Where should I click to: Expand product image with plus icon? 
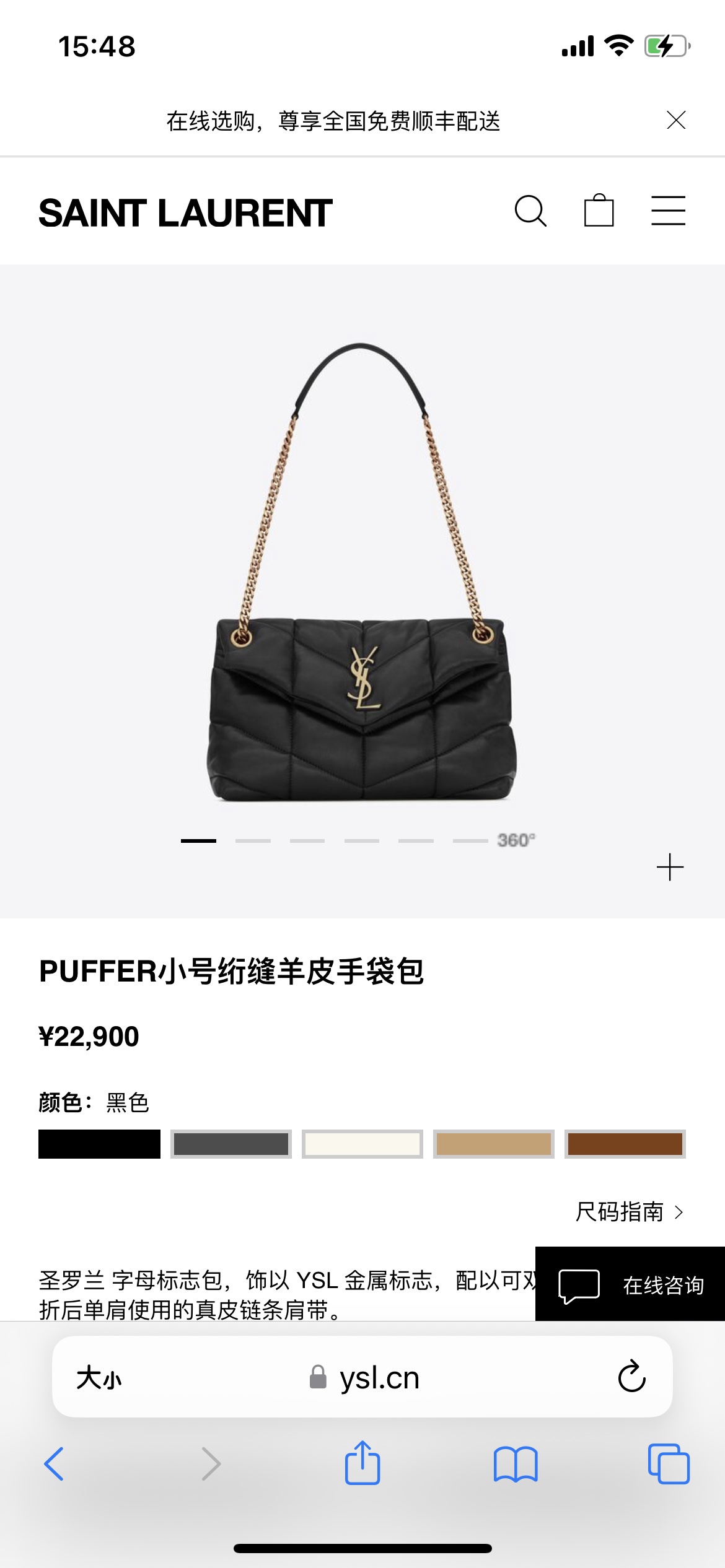pos(670,867)
